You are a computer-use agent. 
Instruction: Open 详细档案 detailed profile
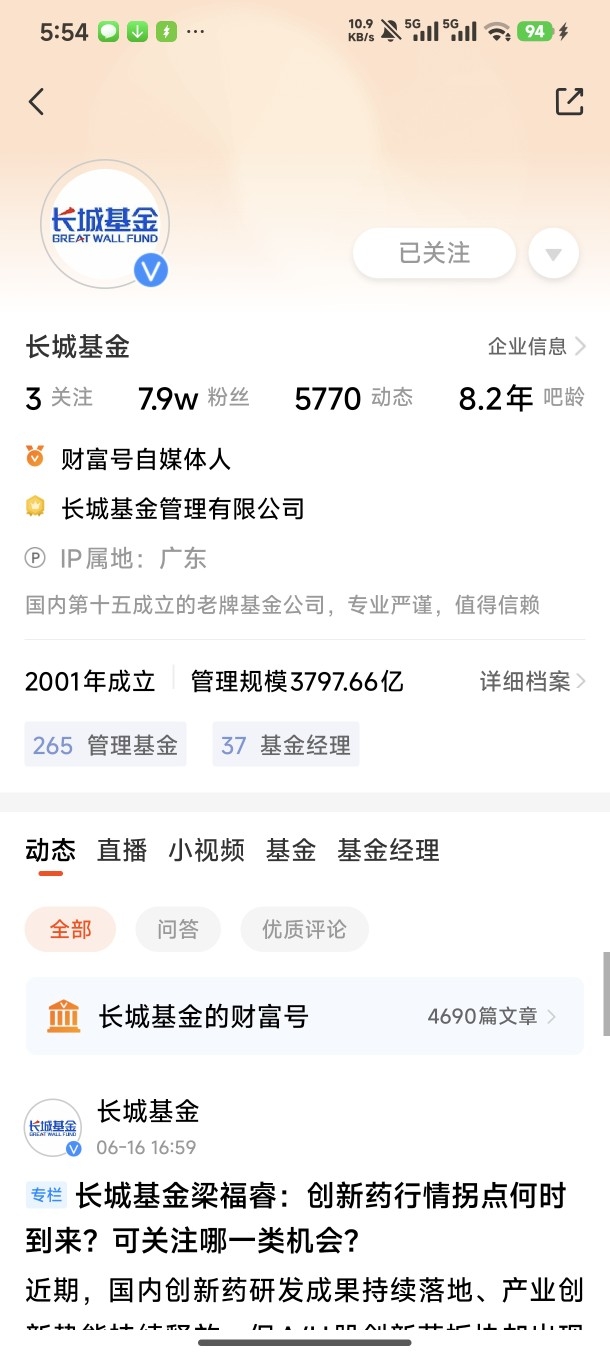point(533,682)
